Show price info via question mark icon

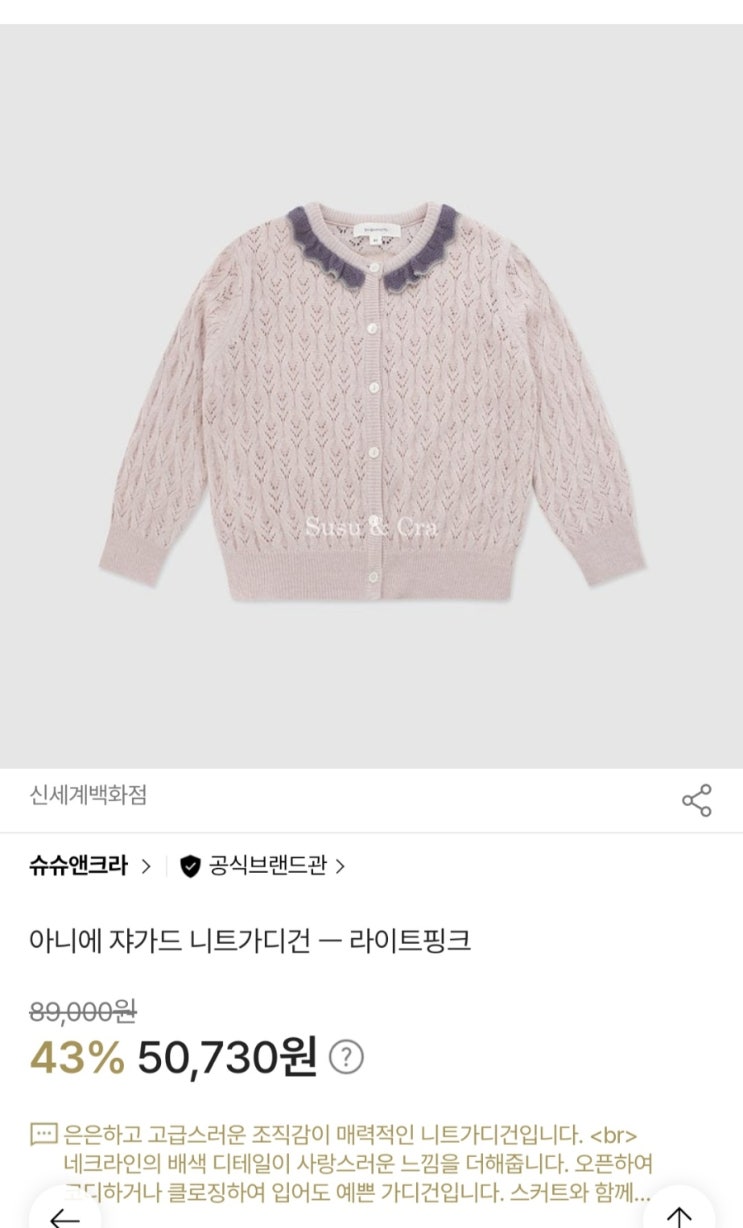[x=346, y=1056]
